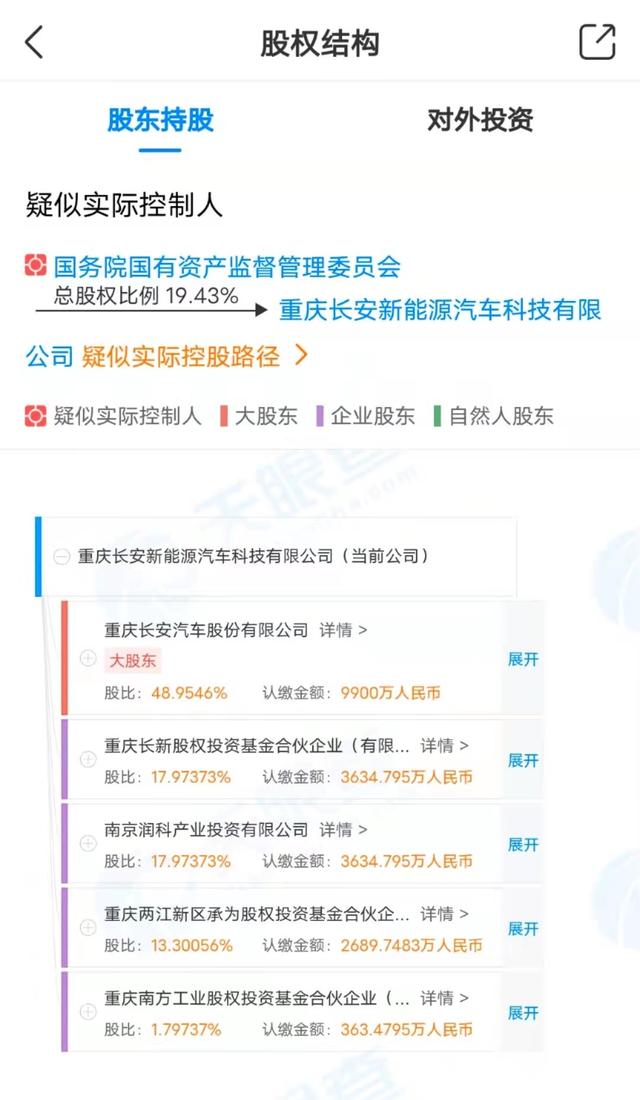This screenshot has width=640, height=1100.
Task: Tap the plus icon beside 重庆长安汽车股份有限公司
Action: 88,659
